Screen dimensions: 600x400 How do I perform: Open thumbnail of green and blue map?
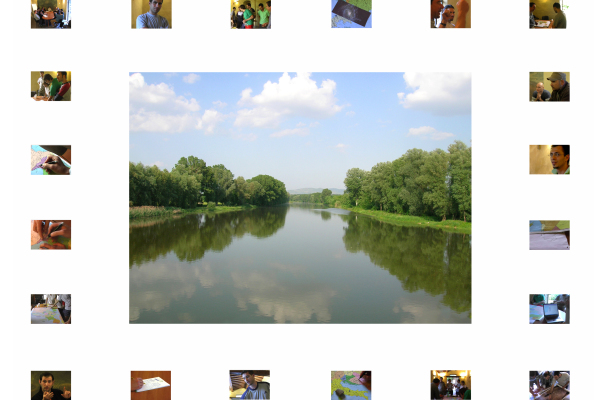pos(351,385)
